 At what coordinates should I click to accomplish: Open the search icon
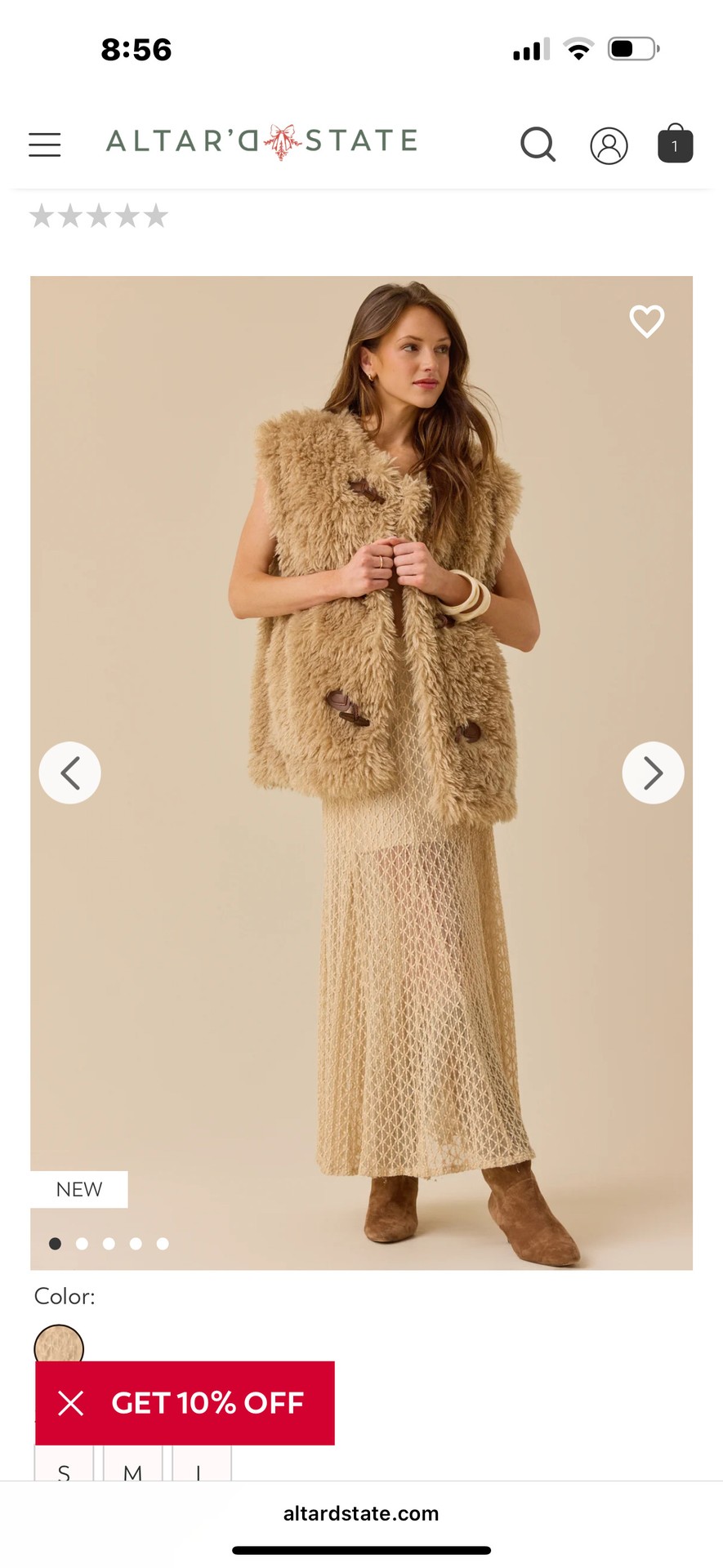click(x=538, y=145)
